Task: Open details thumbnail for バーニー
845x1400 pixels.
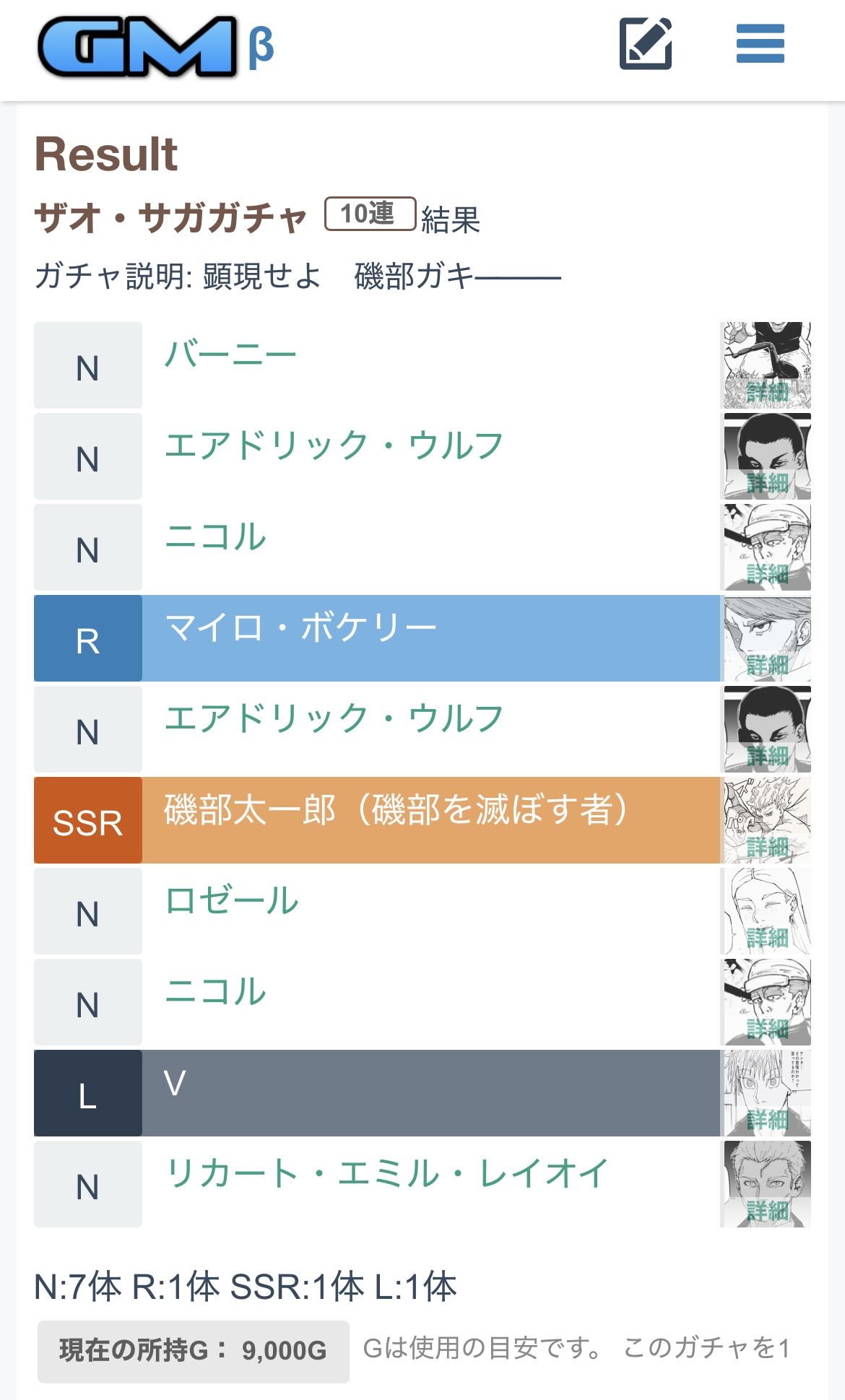Action: [766, 365]
